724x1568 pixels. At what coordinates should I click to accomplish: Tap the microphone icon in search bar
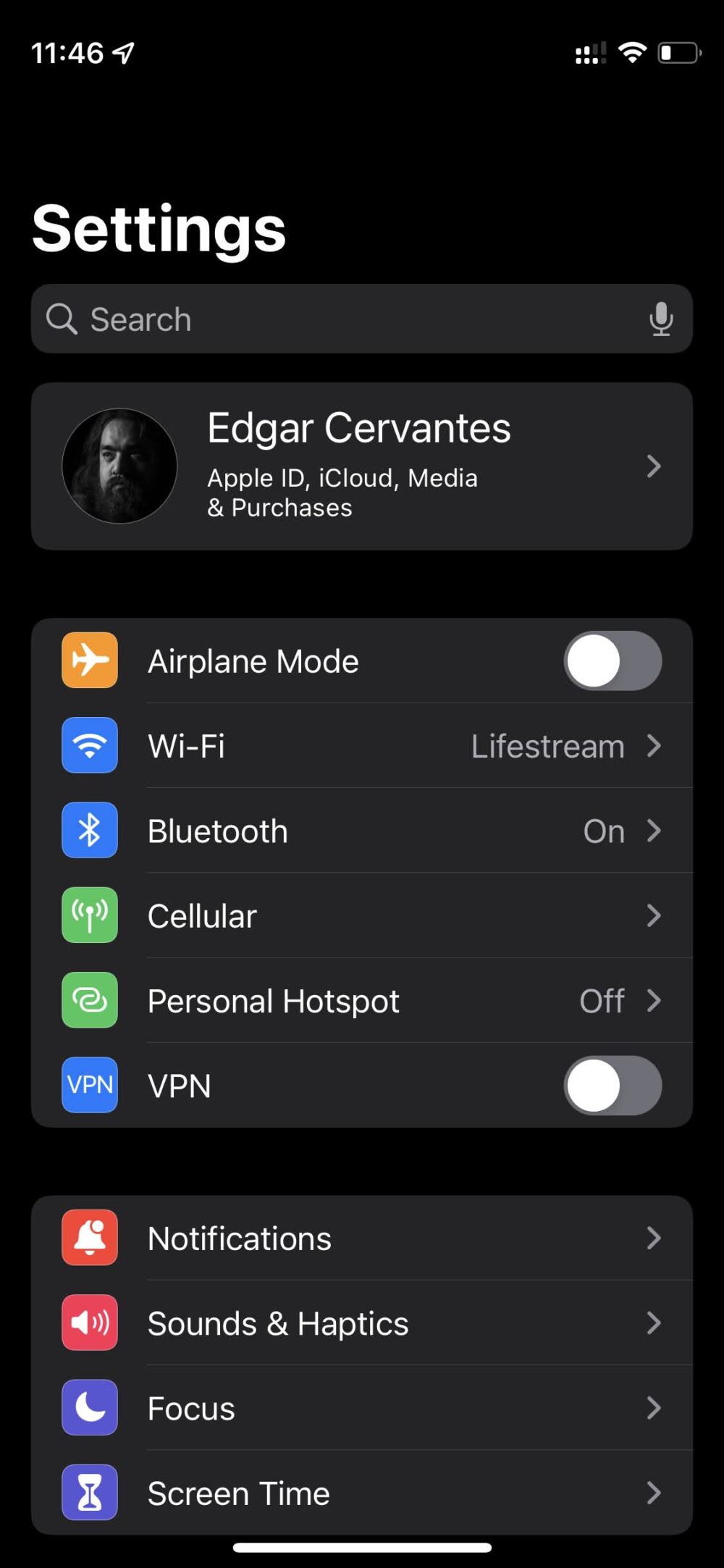click(661, 319)
